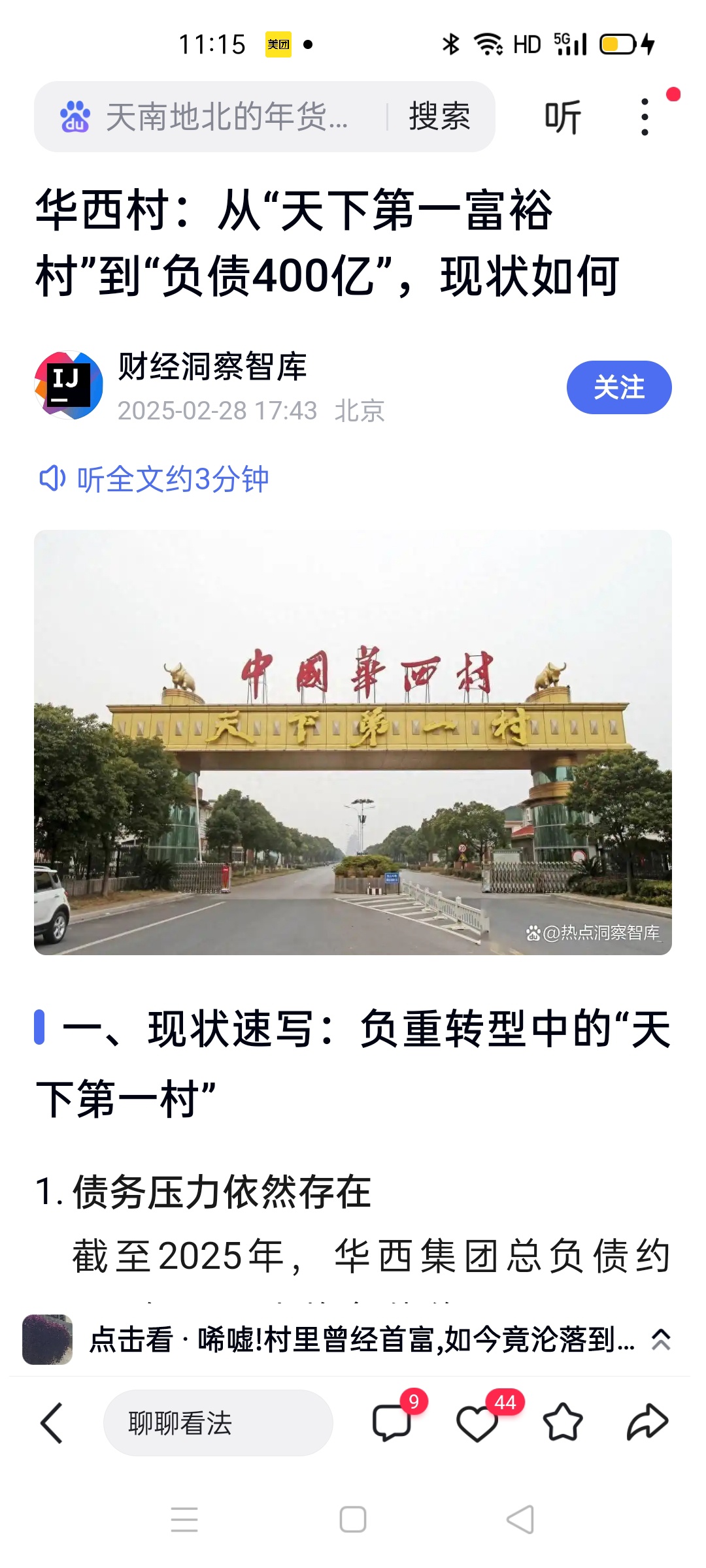Image resolution: width=706 pixels, height=1568 pixels.
Task: Open the three-dot overflow menu
Action: coord(645,118)
